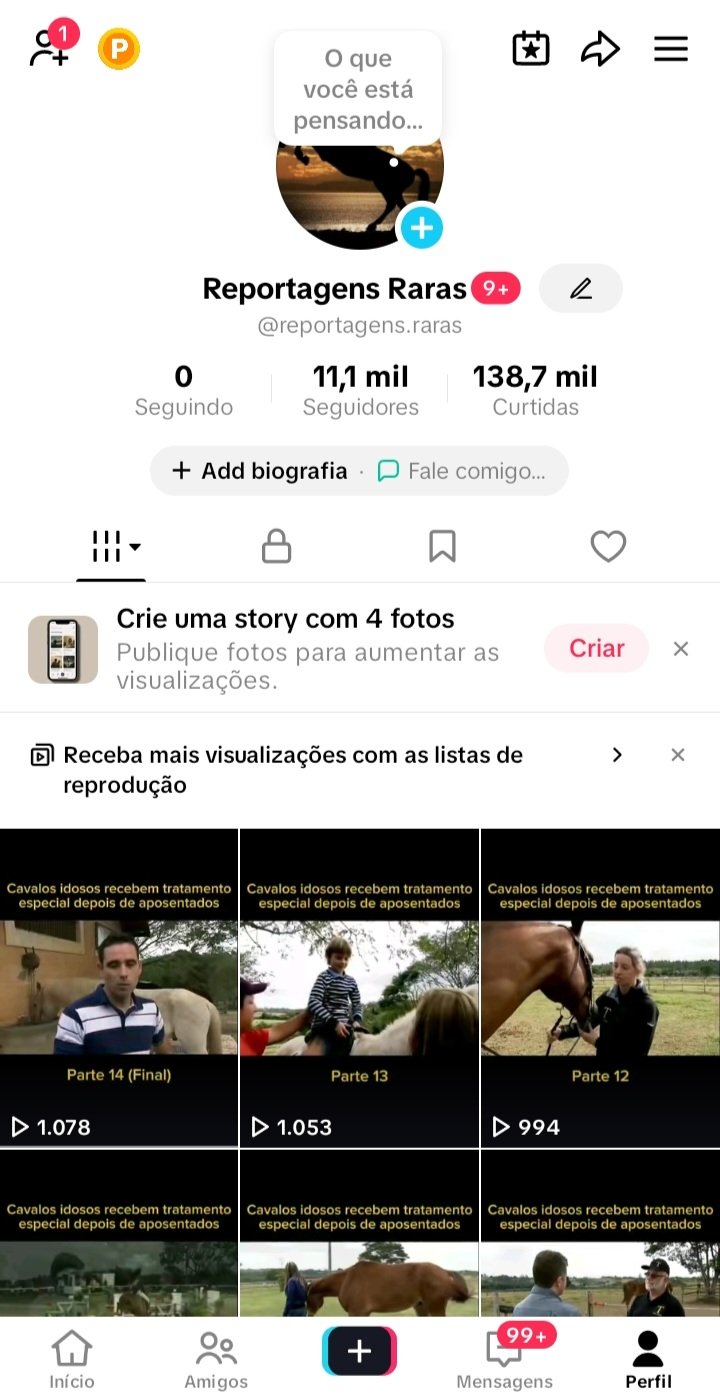Edit profile with the pencil button

pos(581,289)
